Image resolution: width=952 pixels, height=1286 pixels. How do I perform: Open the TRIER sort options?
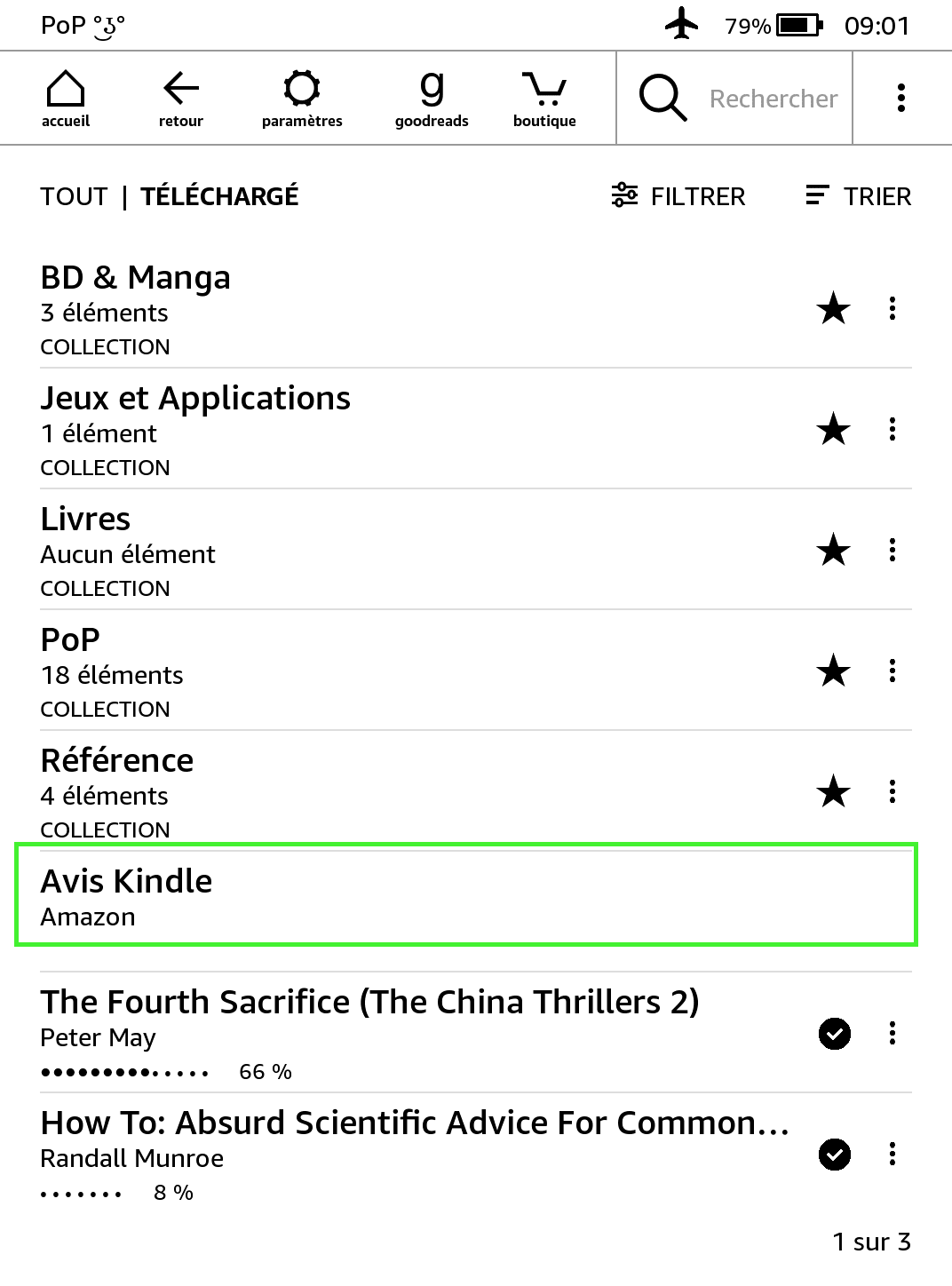(859, 196)
